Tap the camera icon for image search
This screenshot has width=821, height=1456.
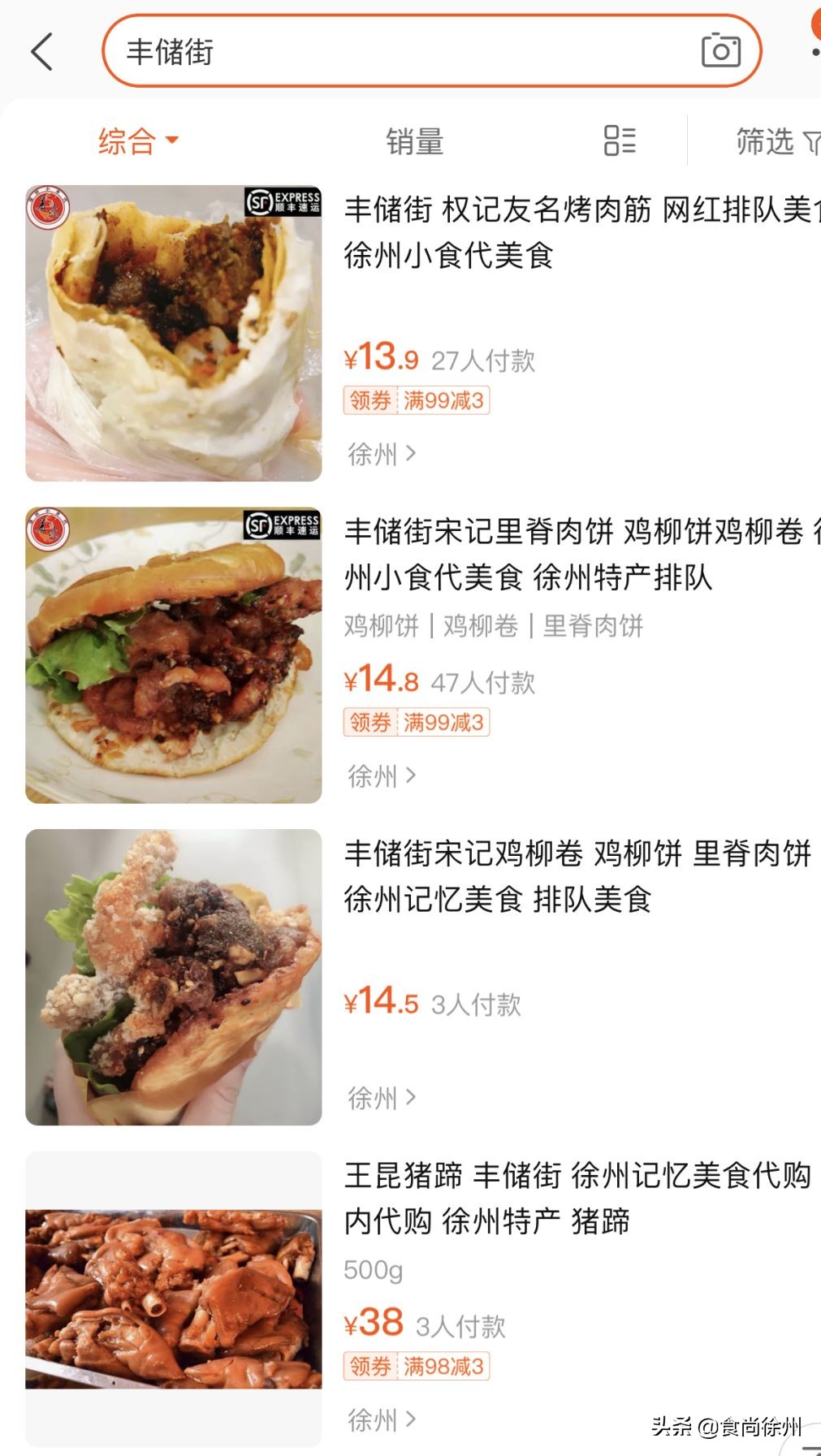coord(721,50)
